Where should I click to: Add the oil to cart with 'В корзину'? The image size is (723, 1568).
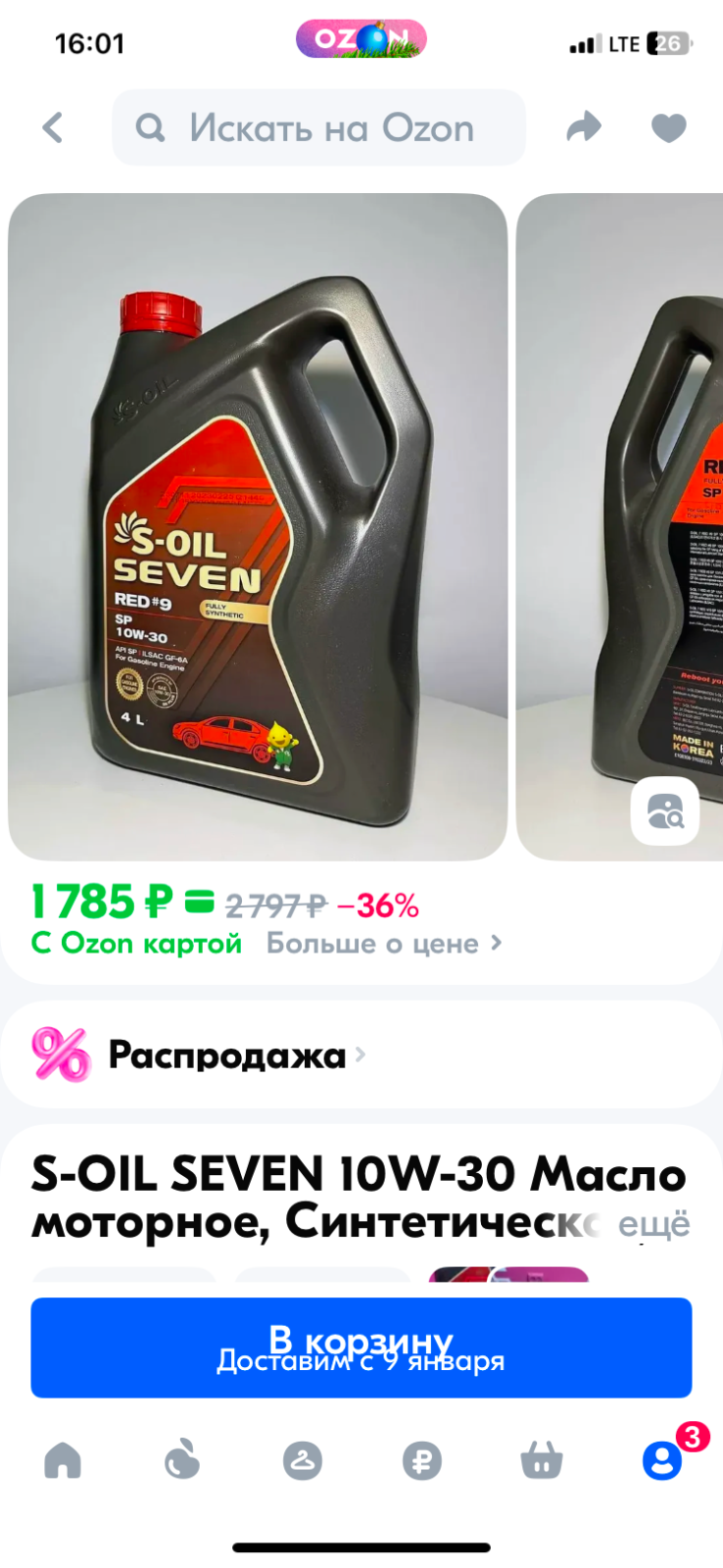coord(361,1347)
